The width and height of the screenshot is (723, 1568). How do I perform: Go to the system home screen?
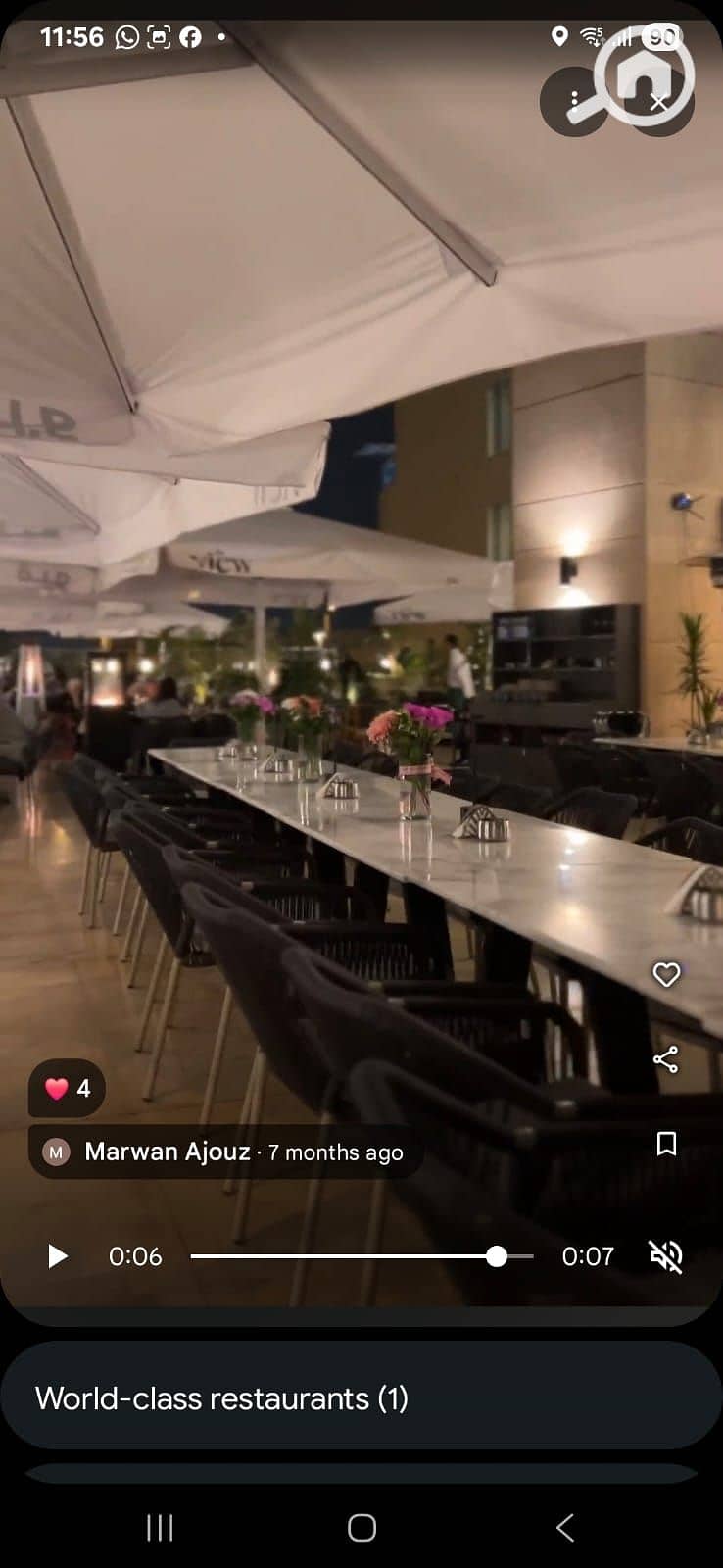pyautogui.click(x=361, y=1527)
